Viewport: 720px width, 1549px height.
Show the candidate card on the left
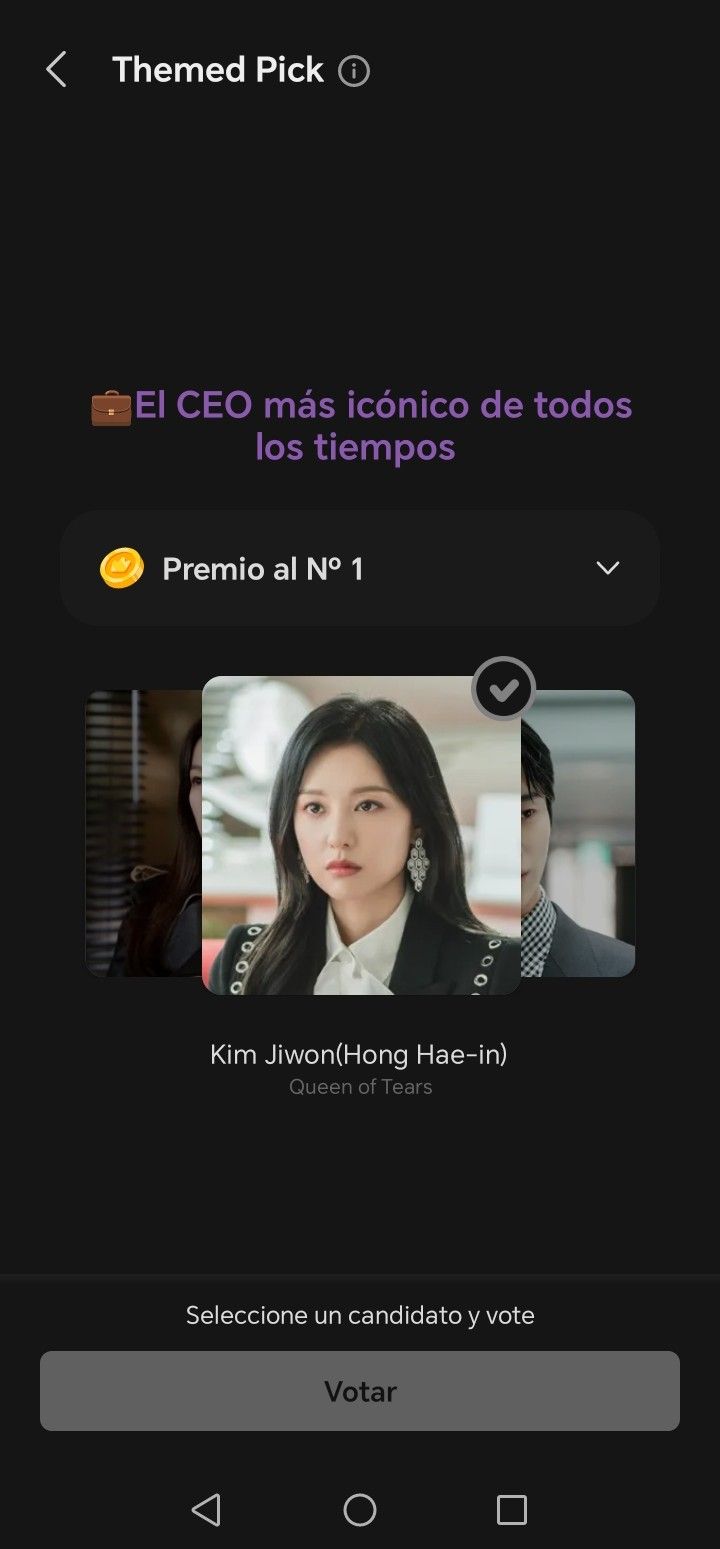click(142, 833)
